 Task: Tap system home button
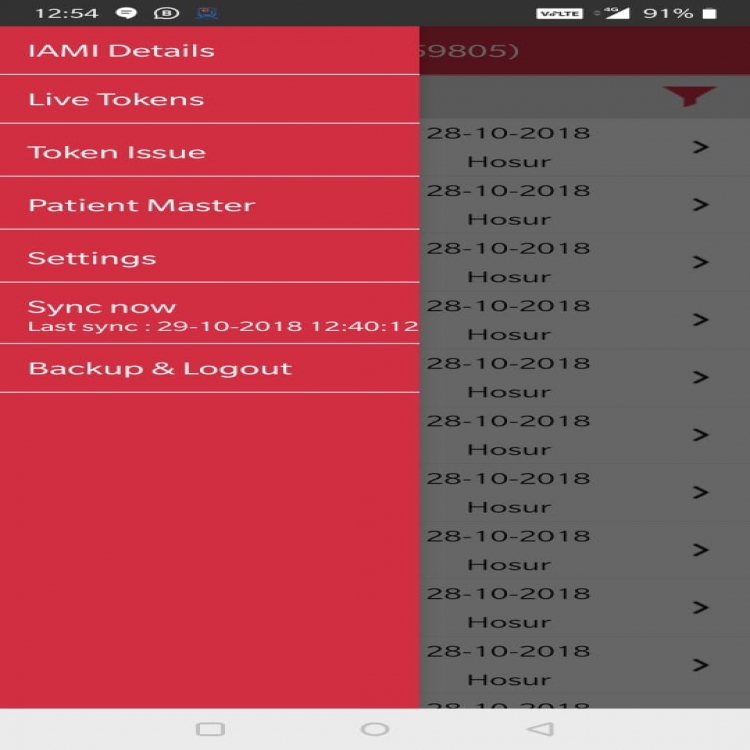coord(375,729)
